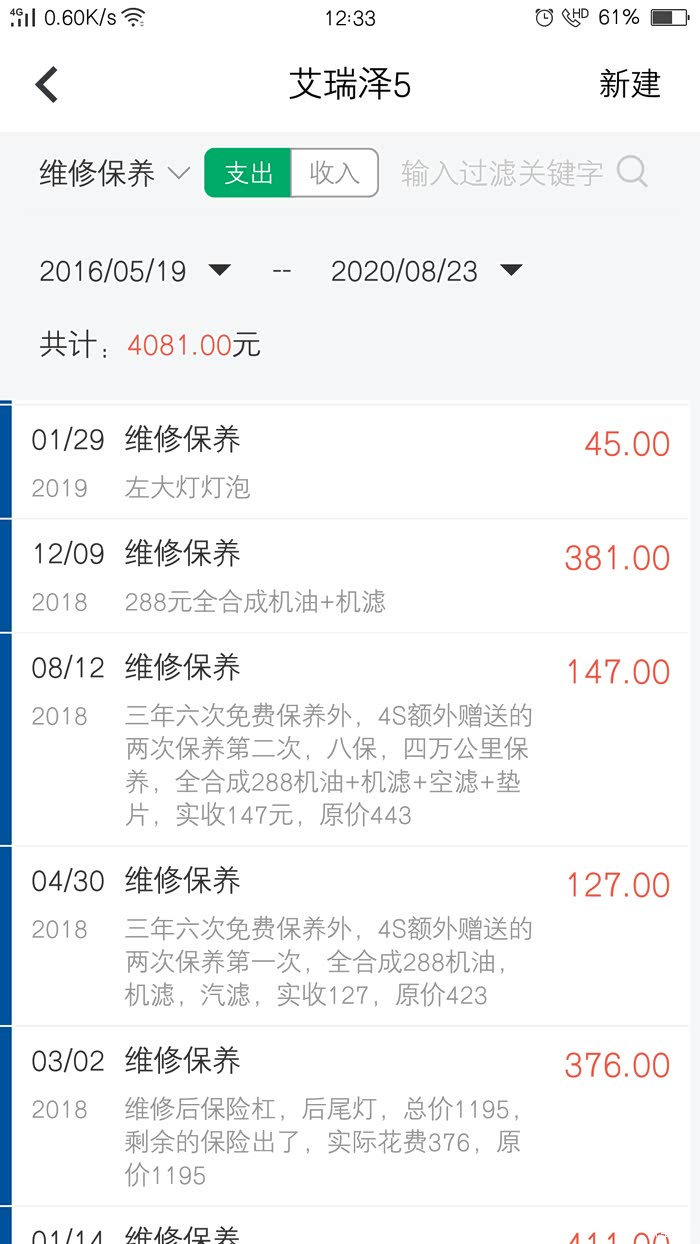
Task: Switch to the 收入 tab
Action: 334,173
